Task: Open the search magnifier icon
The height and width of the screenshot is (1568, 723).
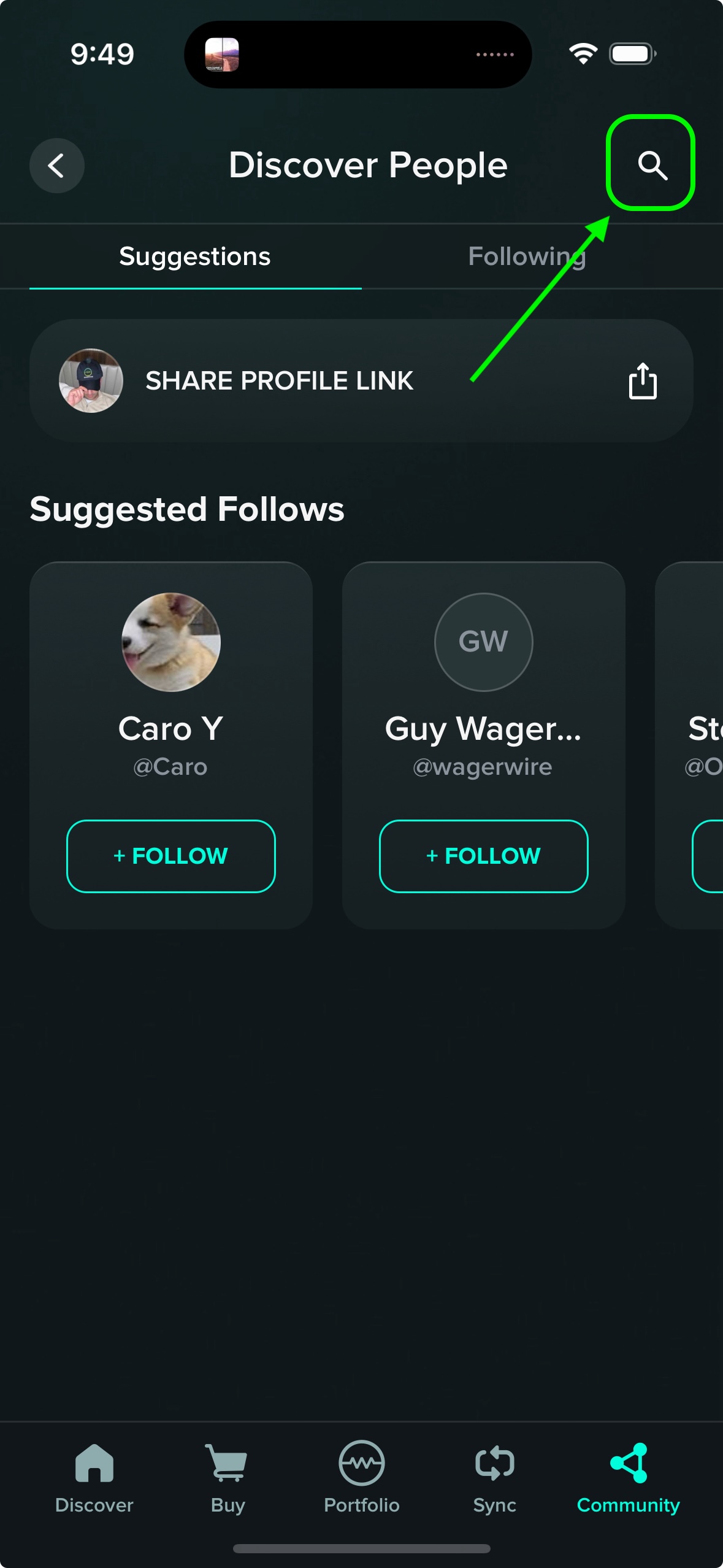Action: 652,164
